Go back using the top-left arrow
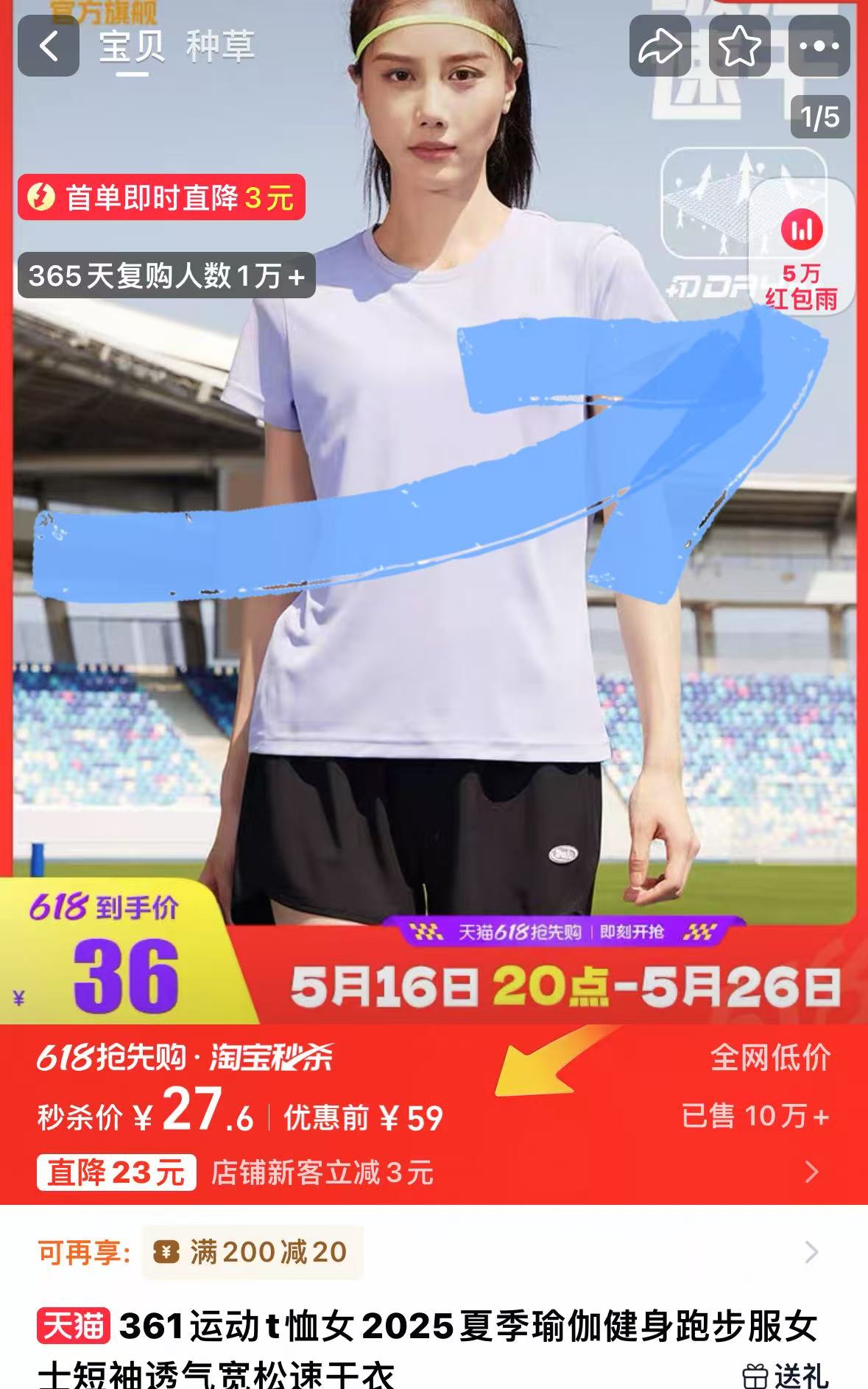 [49, 46]
